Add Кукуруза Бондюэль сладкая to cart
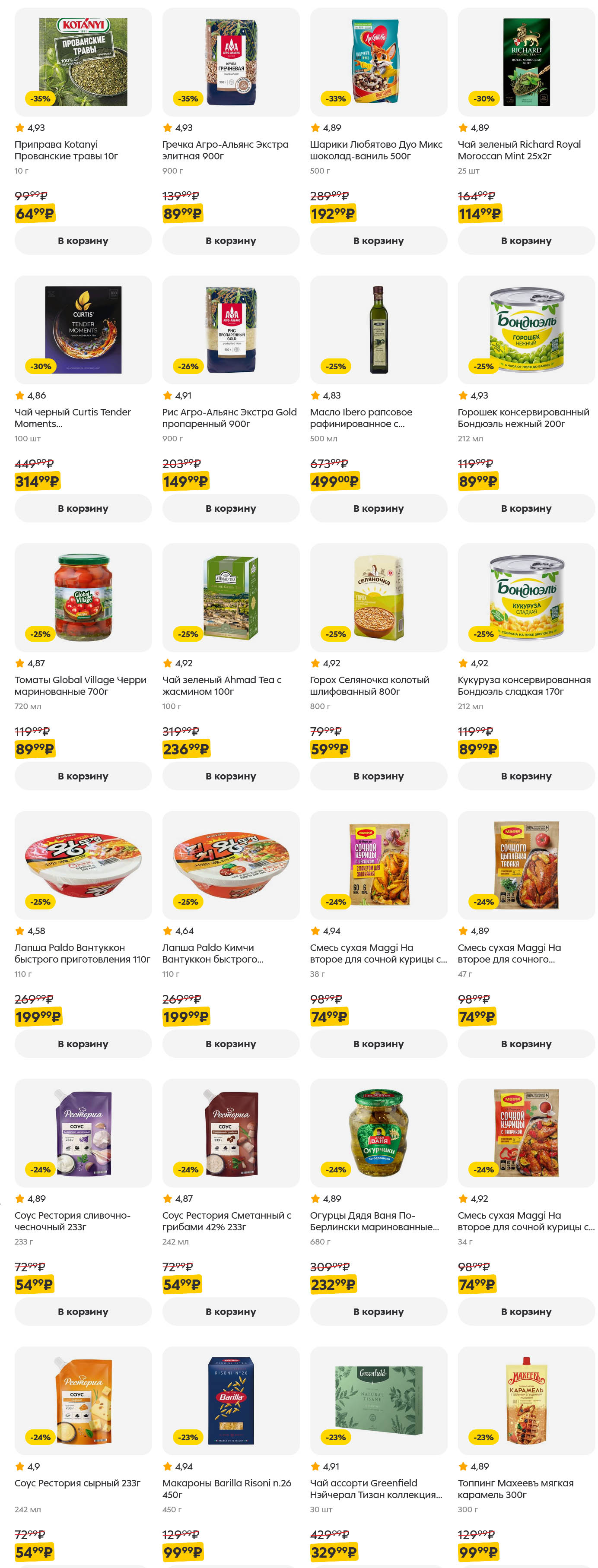Image resolution: width=598 pixels, height=1568 pixels. tap(525, 776)
